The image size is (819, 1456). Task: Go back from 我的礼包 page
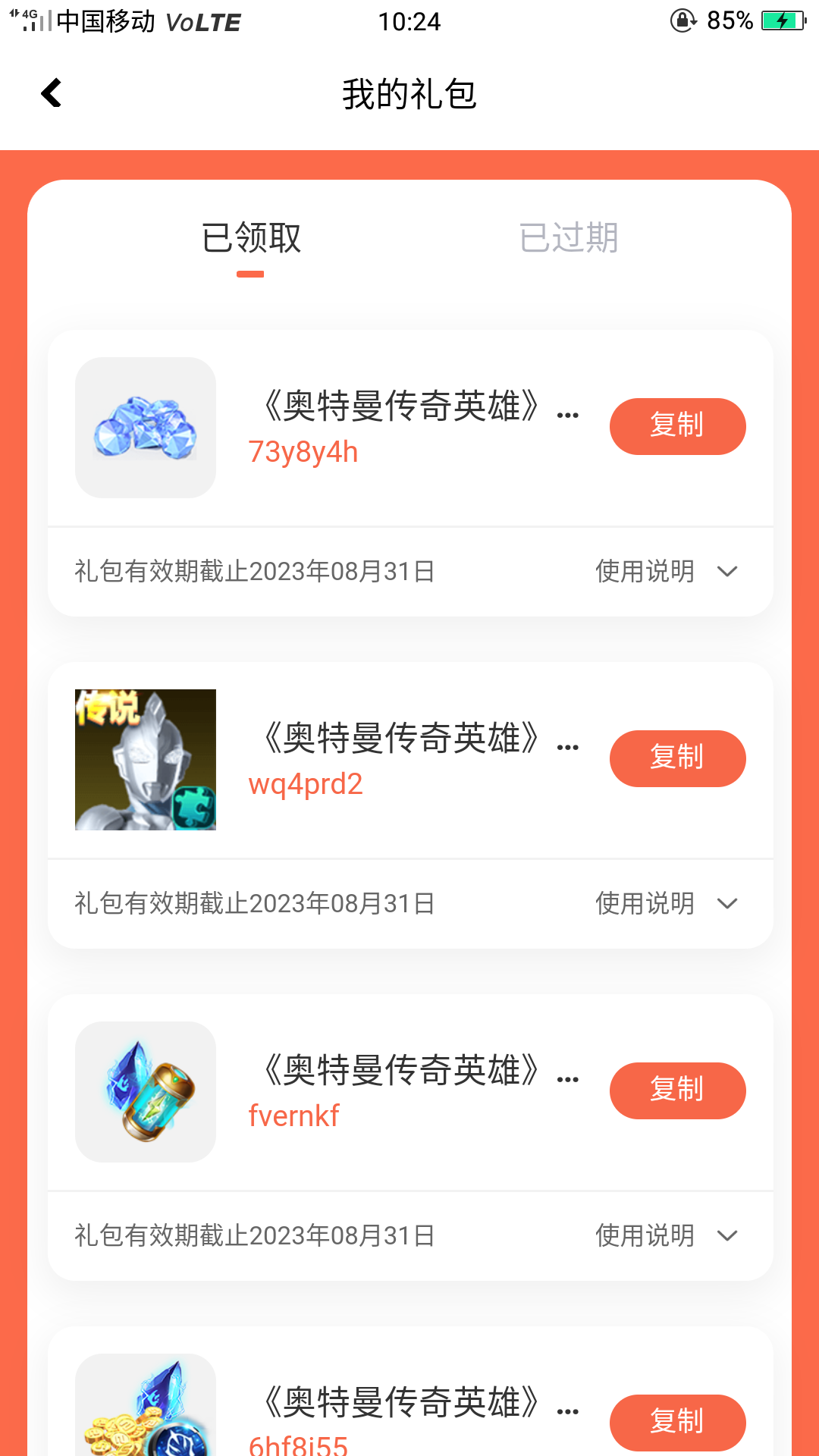(52, 94)
